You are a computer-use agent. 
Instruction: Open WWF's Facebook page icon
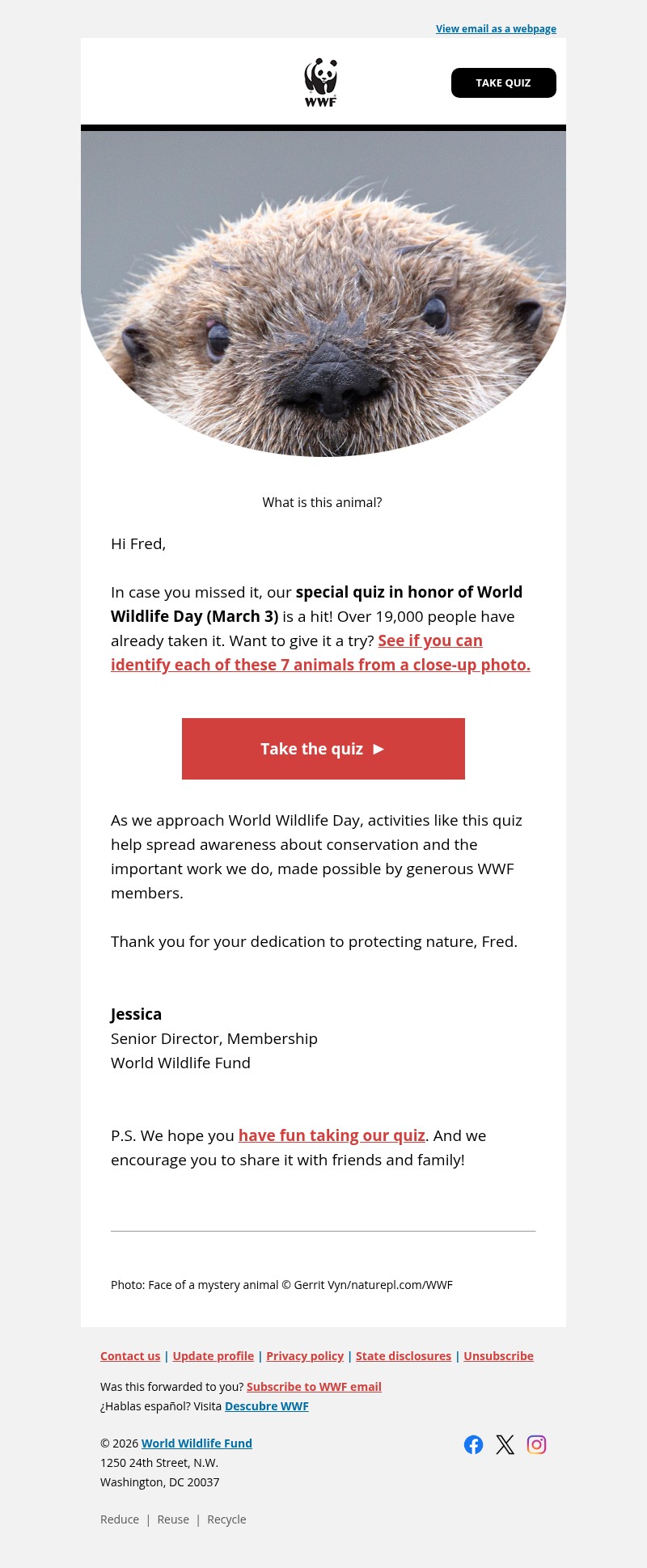pyautogui.click(x=474, y=1444)
